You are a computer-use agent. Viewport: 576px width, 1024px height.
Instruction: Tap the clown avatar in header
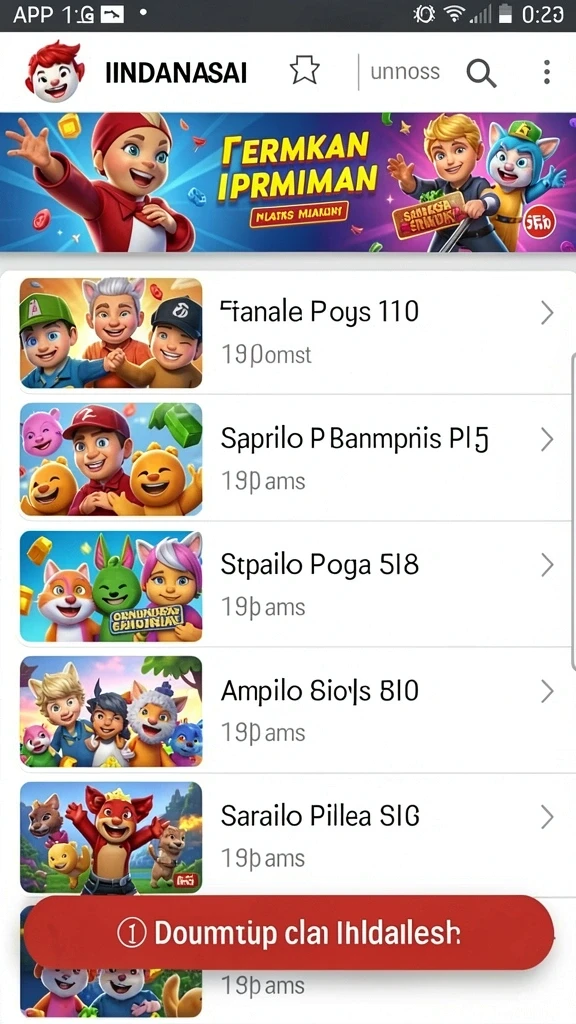(x=55, y=71)
